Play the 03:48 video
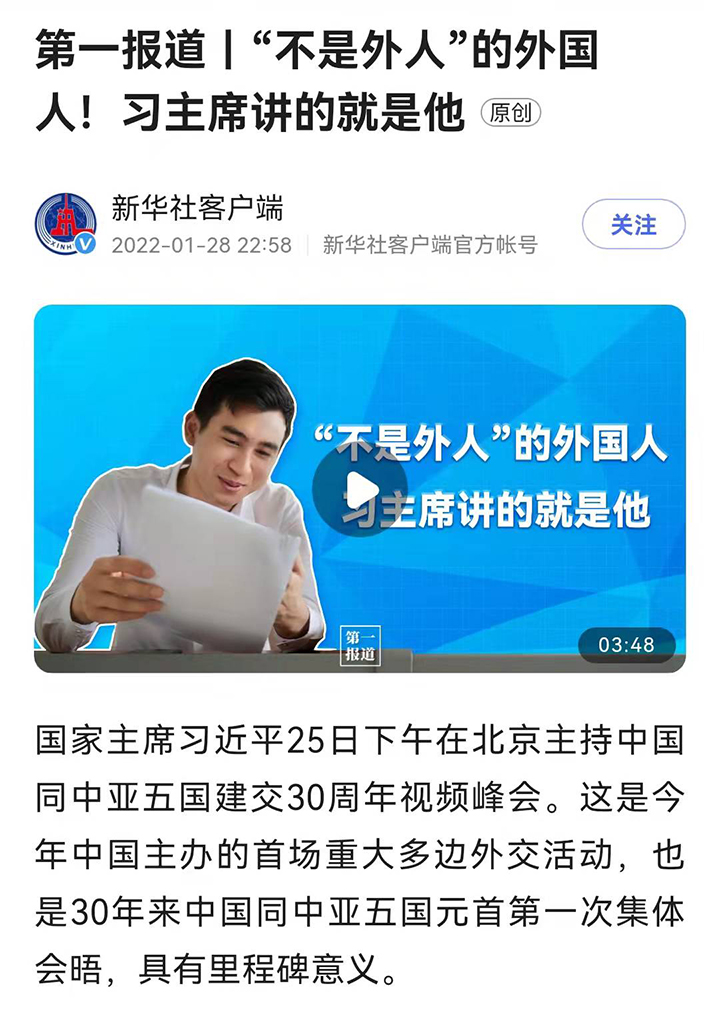This screenshot has width=720, height=1024. click(360, 490)
